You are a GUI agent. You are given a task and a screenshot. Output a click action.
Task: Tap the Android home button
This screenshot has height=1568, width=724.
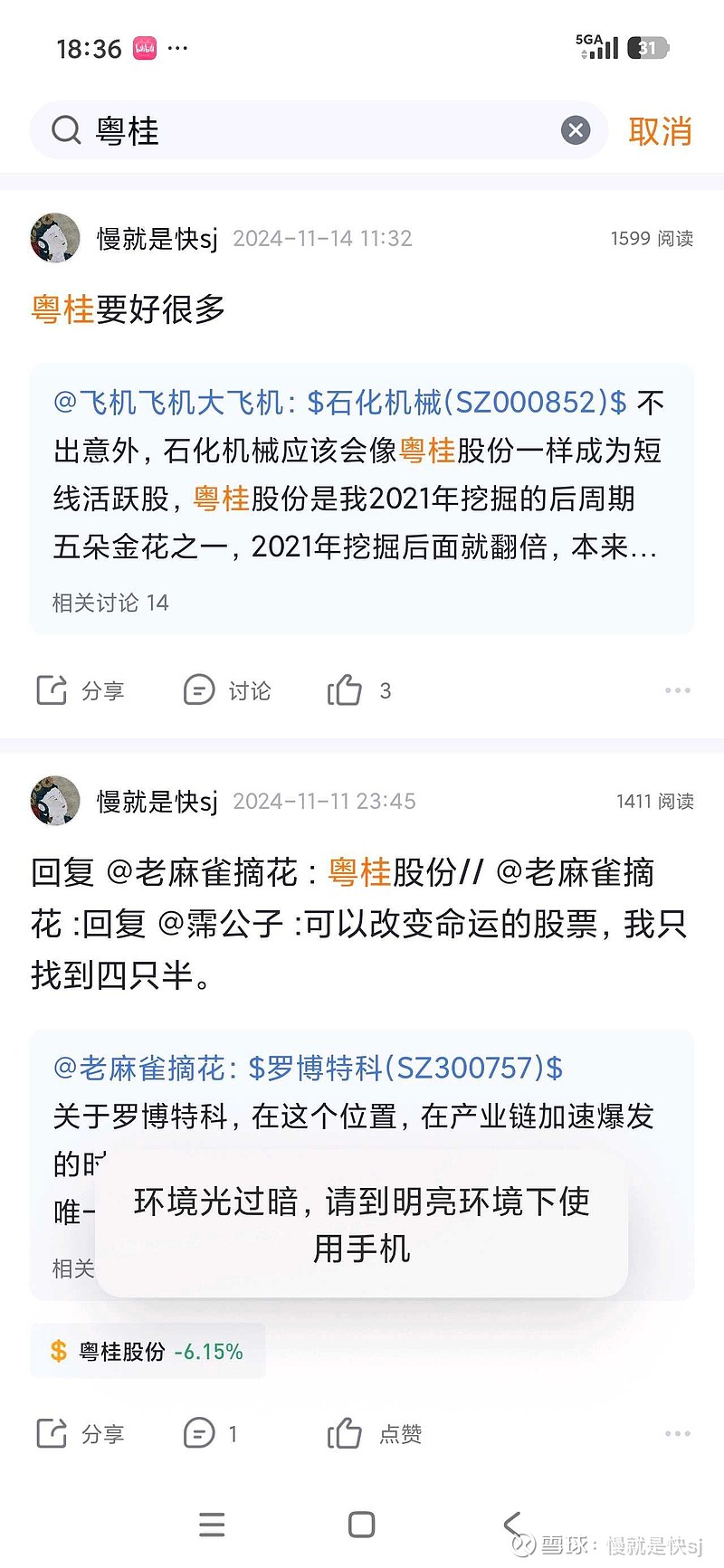point(360,1525)
